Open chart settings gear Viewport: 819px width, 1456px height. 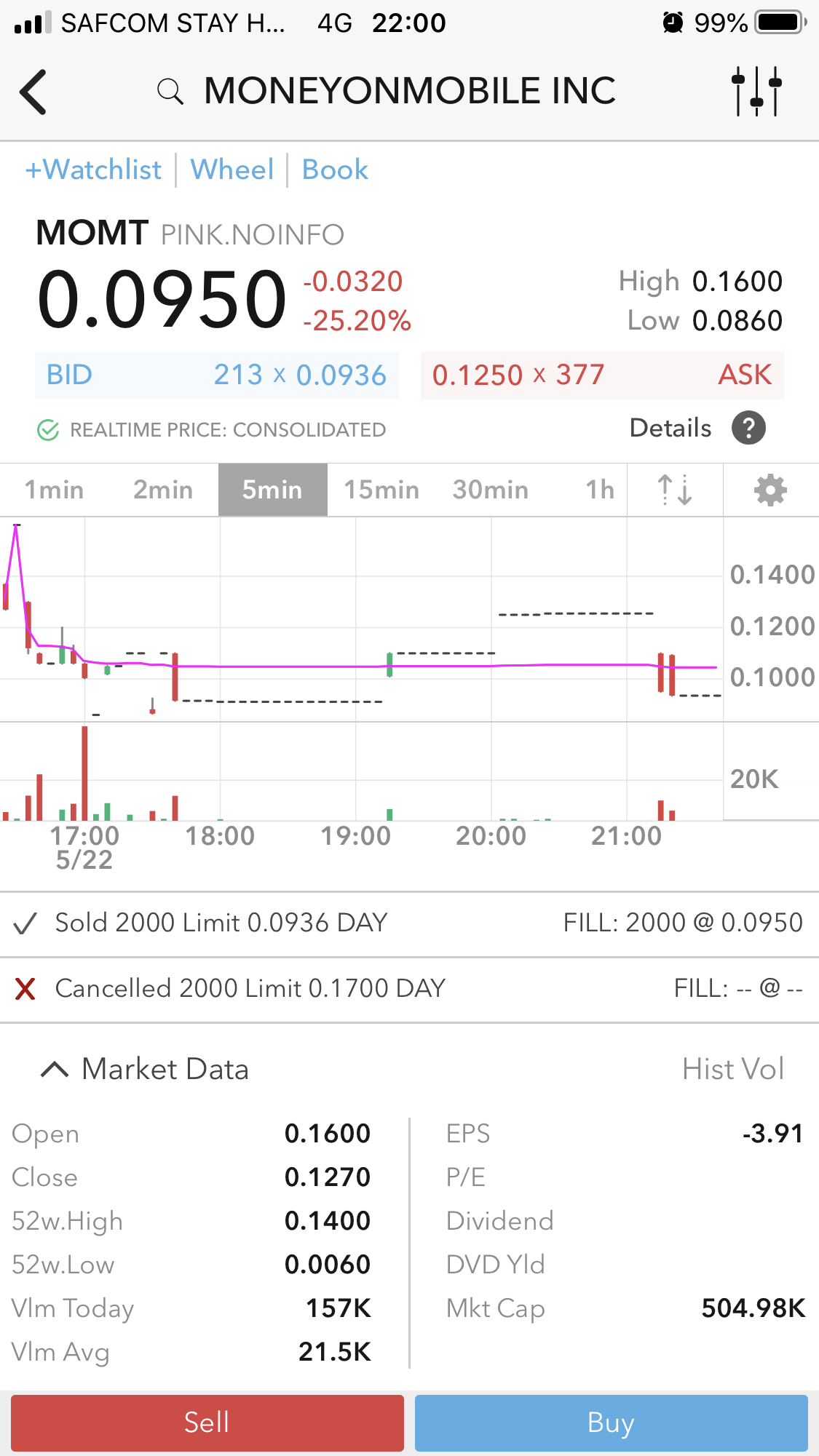(770, 490)
